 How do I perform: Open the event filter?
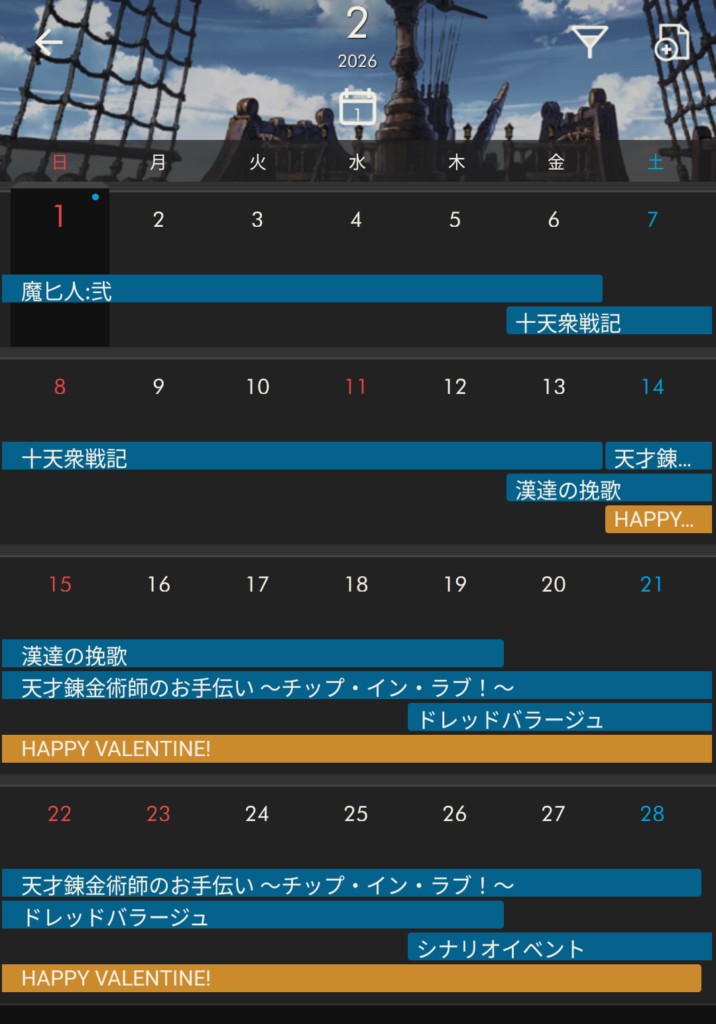[589, 42]
